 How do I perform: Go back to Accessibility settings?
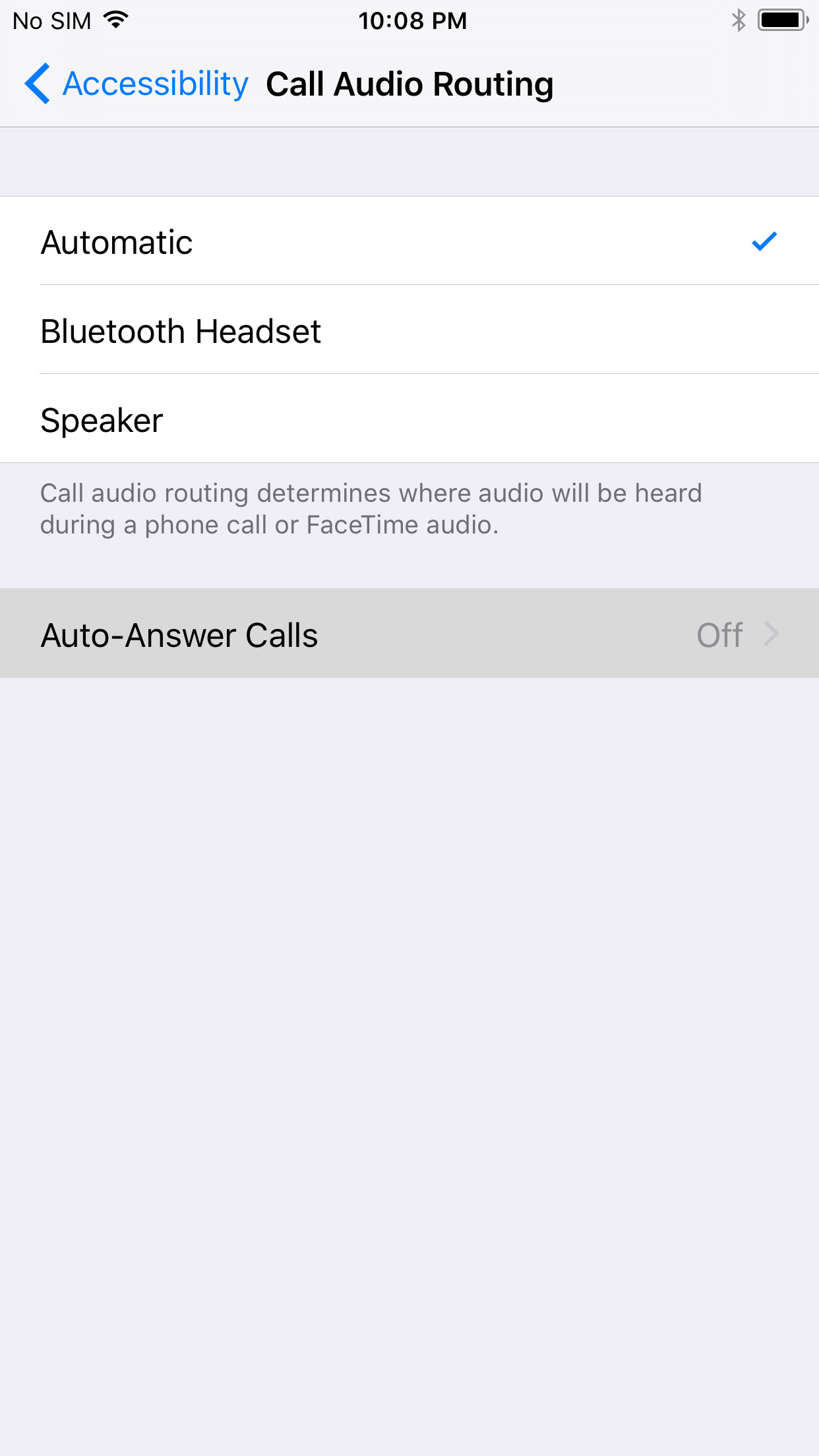point(136,84)
